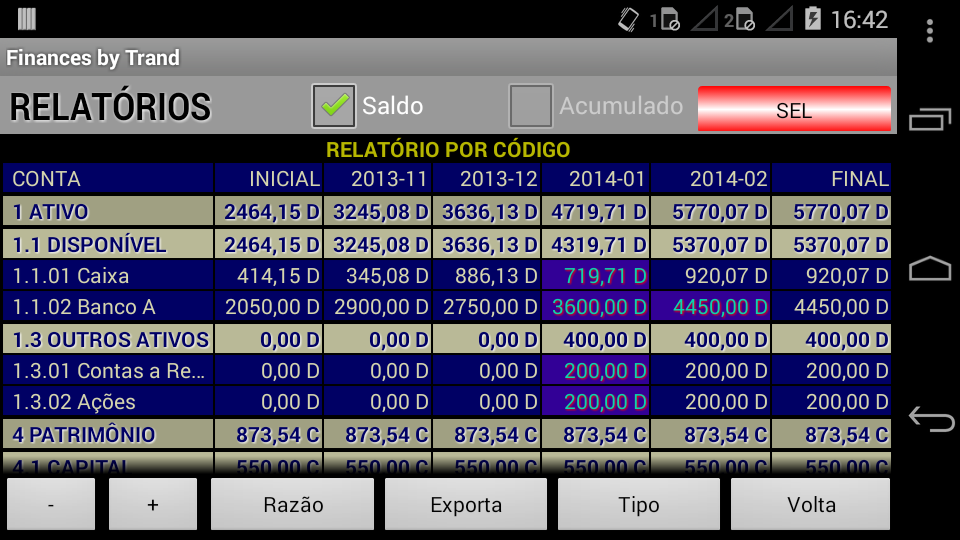Viewport: 960px width, 540px height.
Task: Tap the plus button
Action: pos(153,504)
